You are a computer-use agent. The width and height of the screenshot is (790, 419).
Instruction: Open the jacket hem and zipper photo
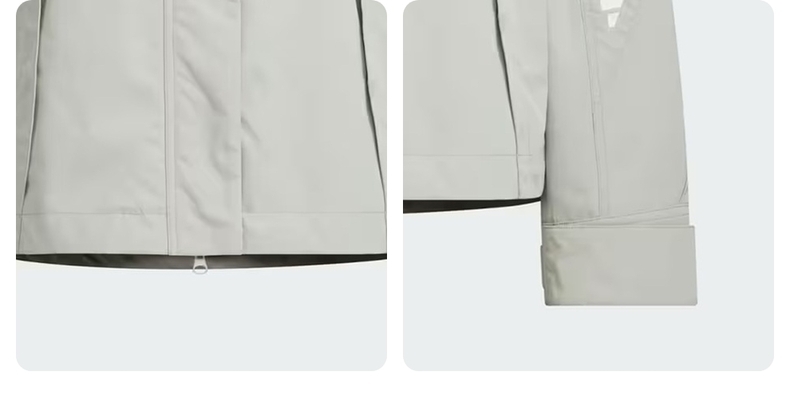pos(202,185)
